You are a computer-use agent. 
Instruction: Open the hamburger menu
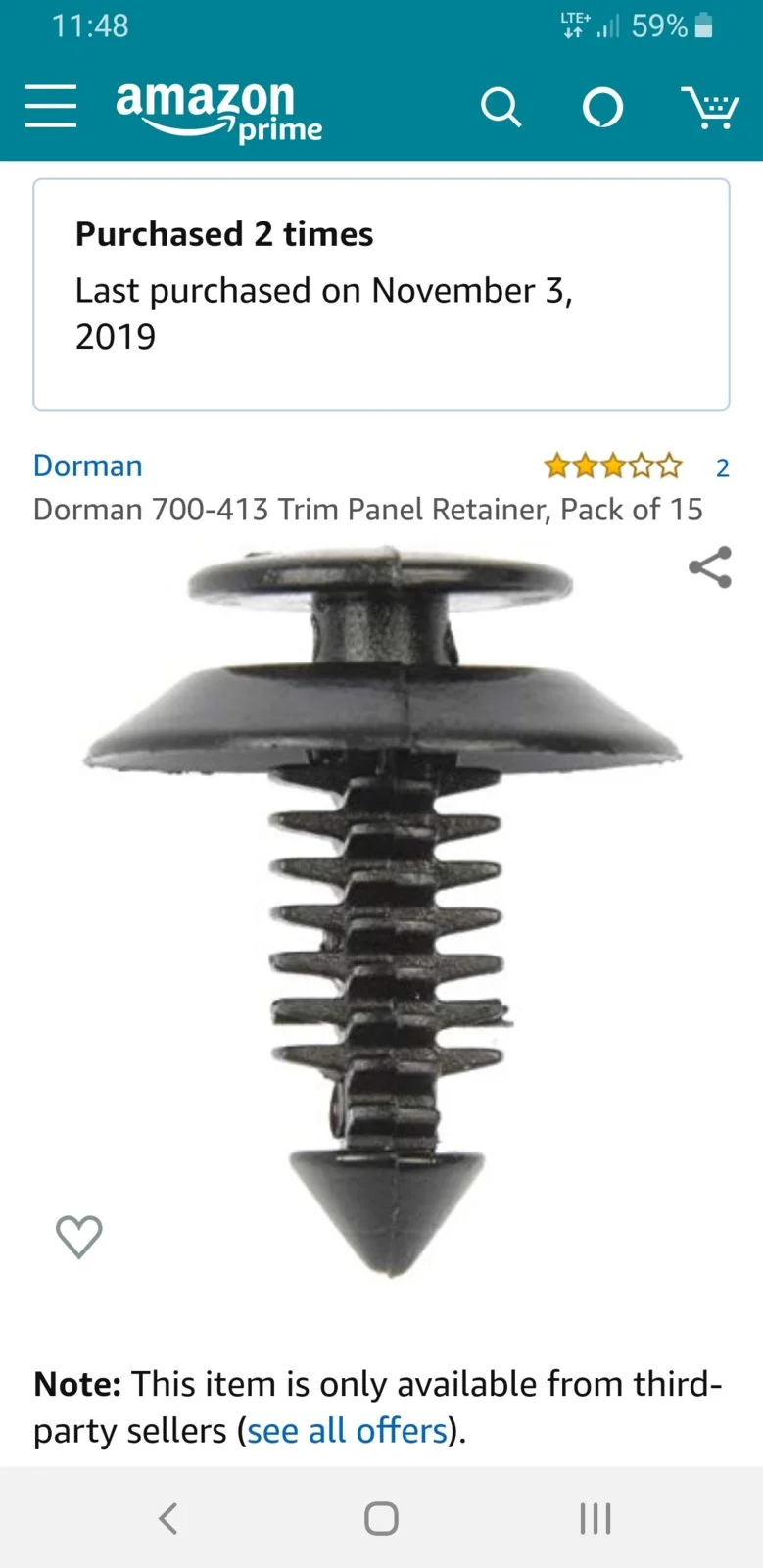click(x=51, y=106)
